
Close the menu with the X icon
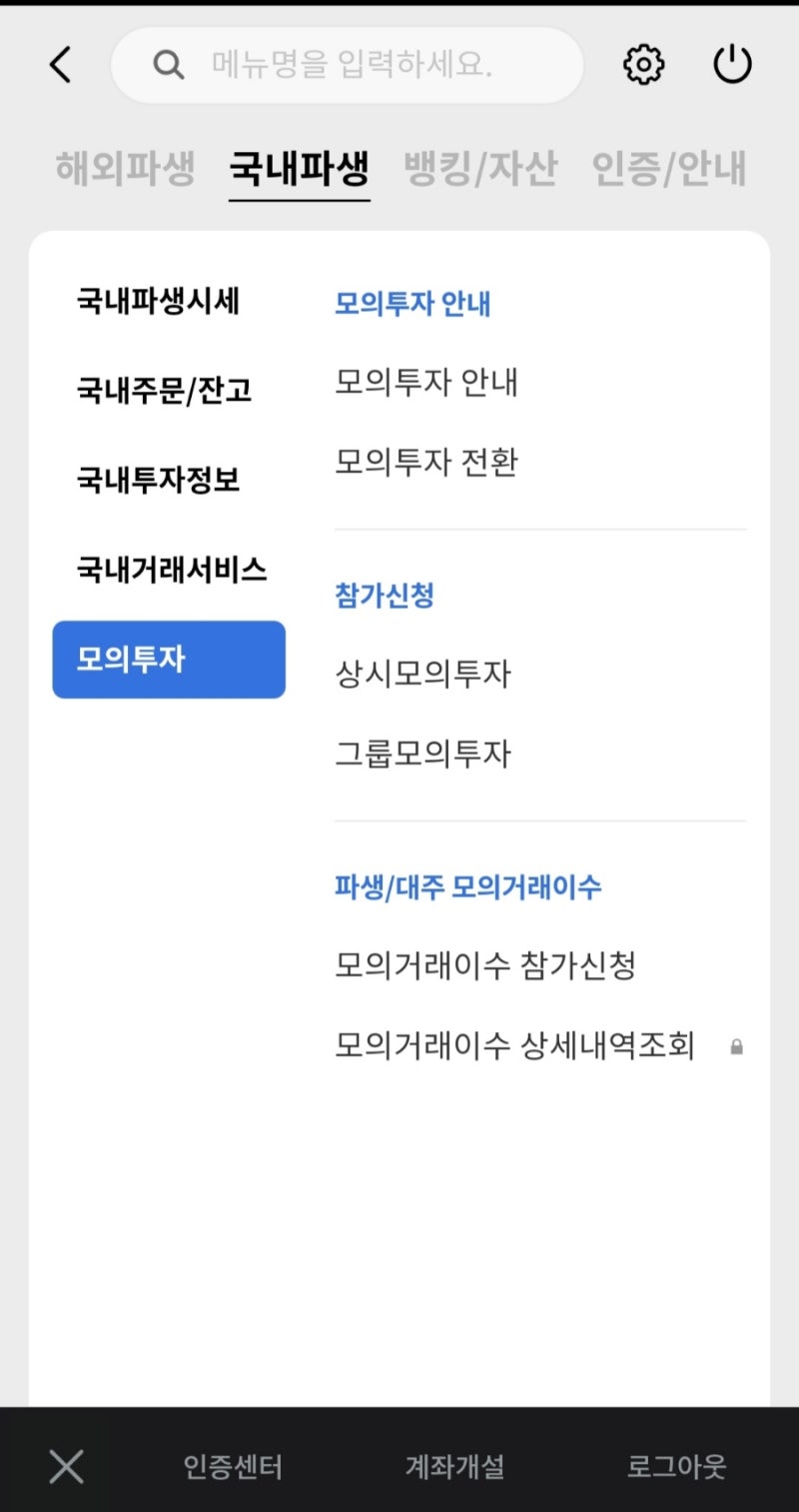point(66,1466)
